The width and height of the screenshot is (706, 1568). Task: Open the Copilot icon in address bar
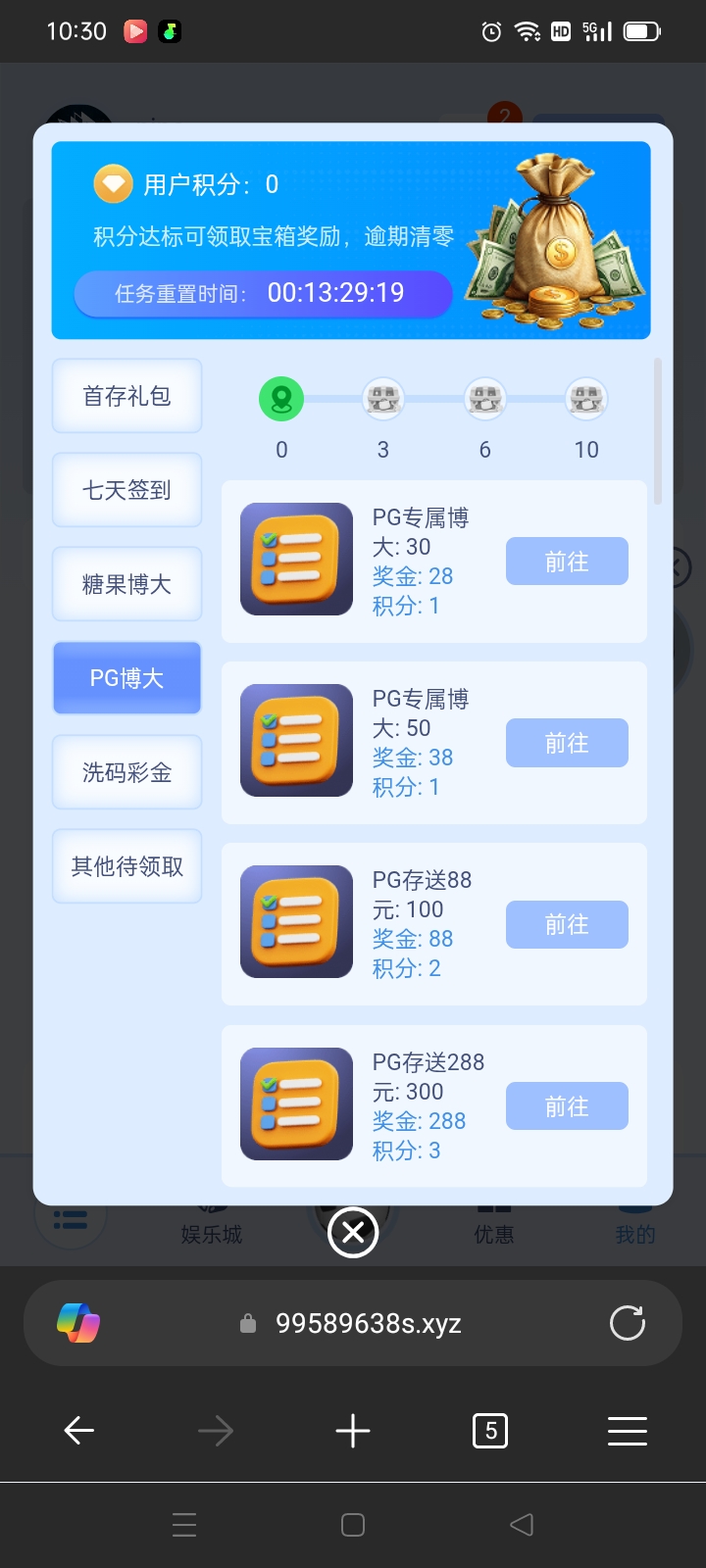pos(76,1323)
